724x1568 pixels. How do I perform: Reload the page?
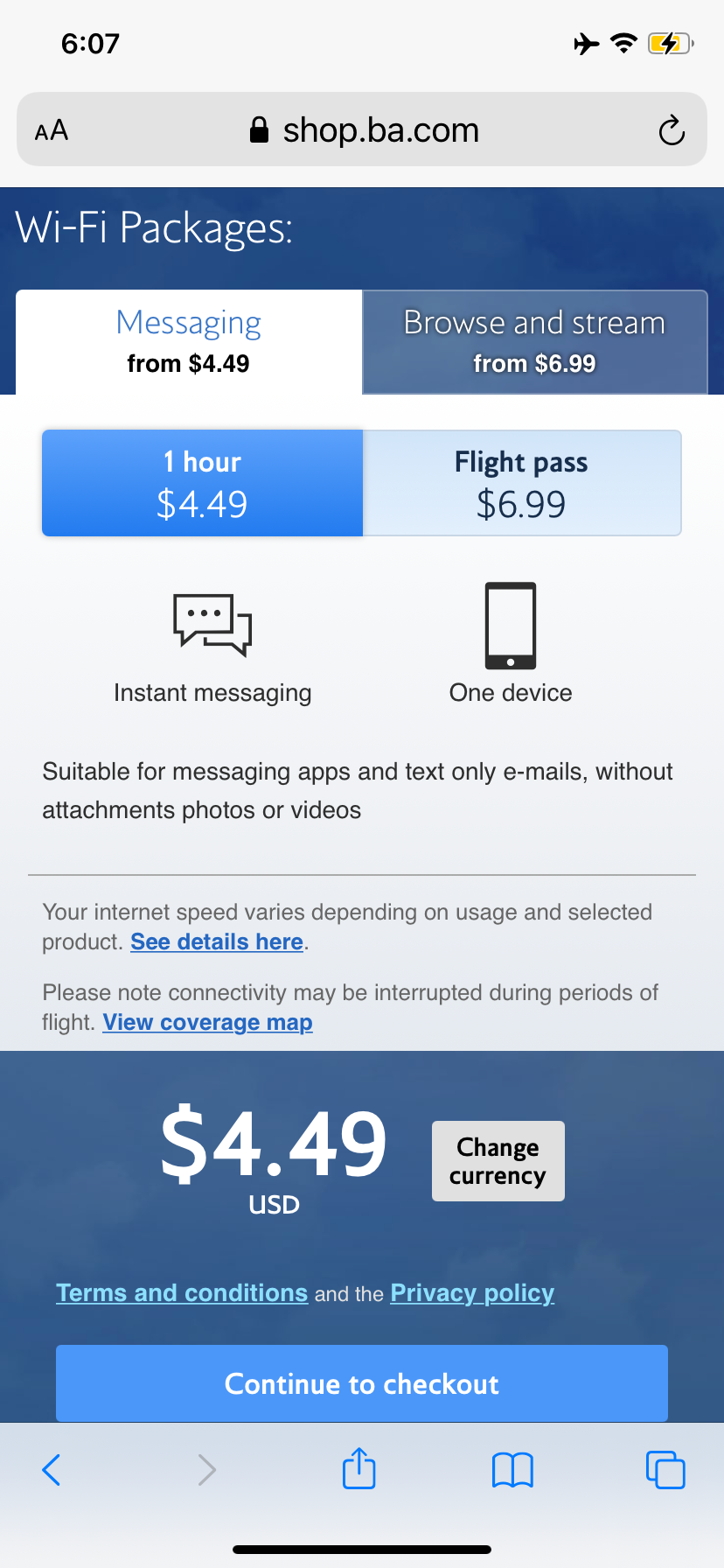(671, 131)
